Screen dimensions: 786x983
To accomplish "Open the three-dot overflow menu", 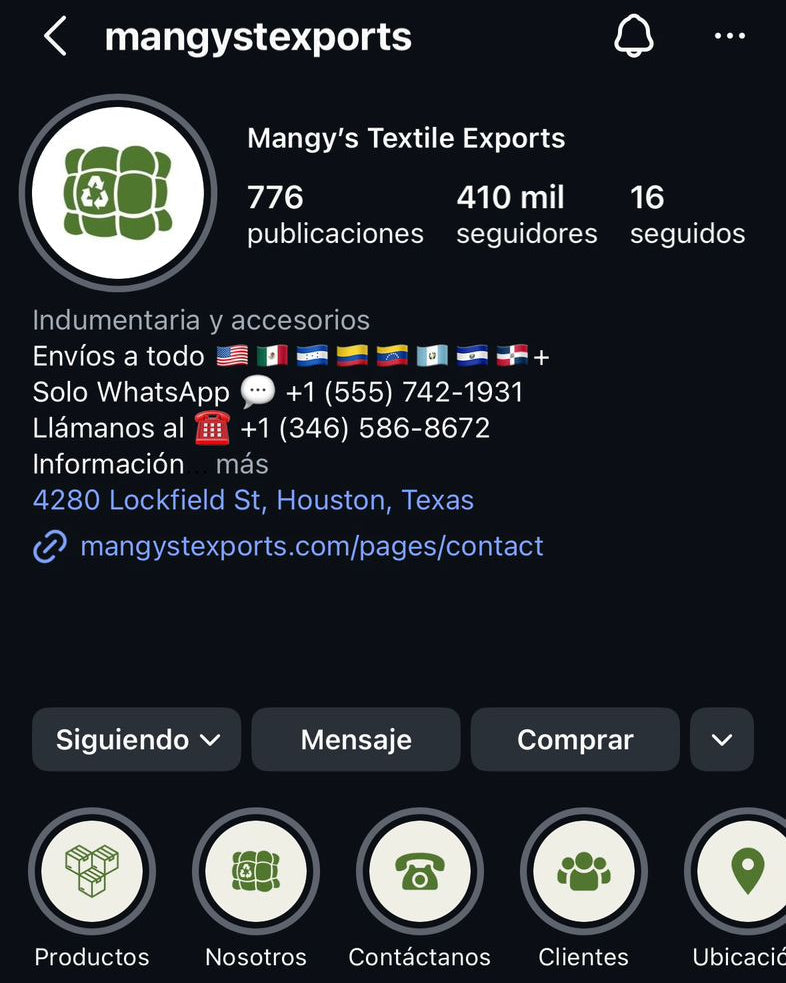I will tap(730, 37).
